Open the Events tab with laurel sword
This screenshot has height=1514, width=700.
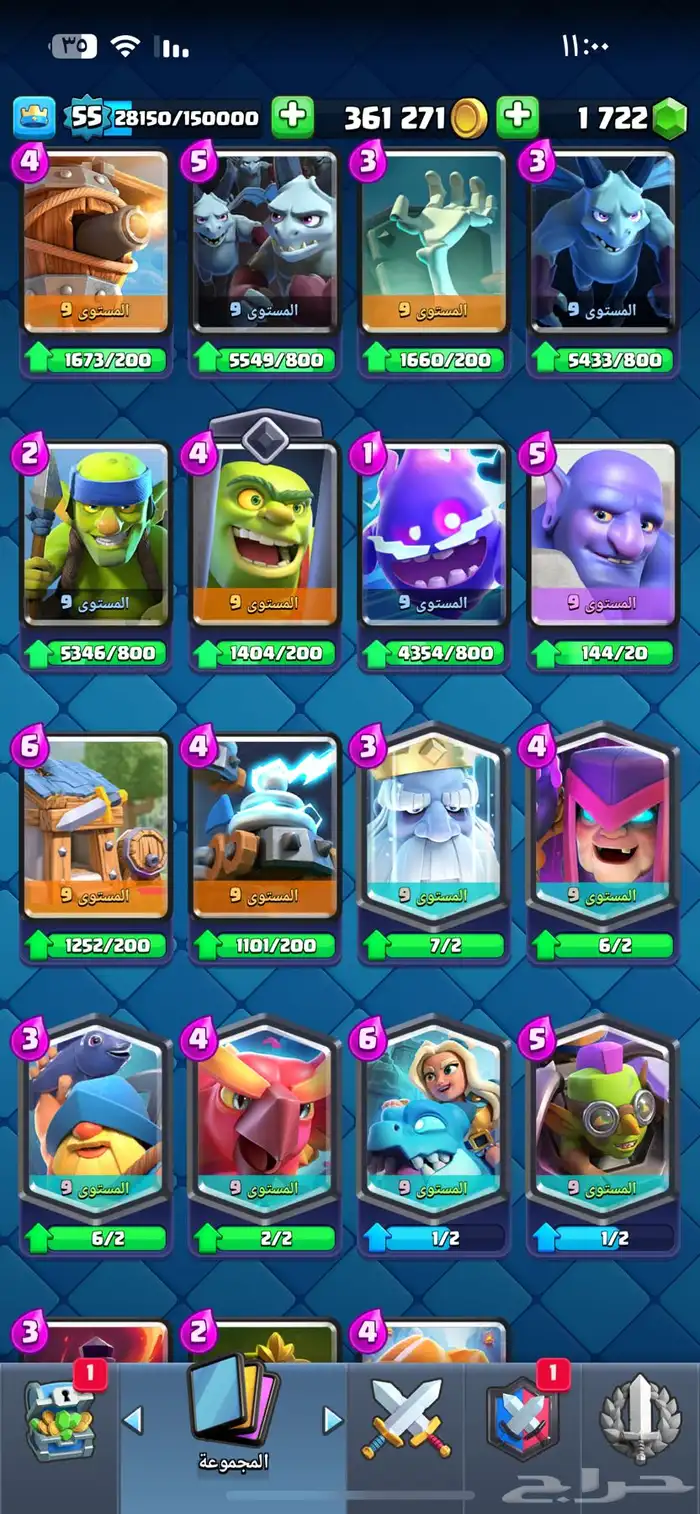[640, 1420]
